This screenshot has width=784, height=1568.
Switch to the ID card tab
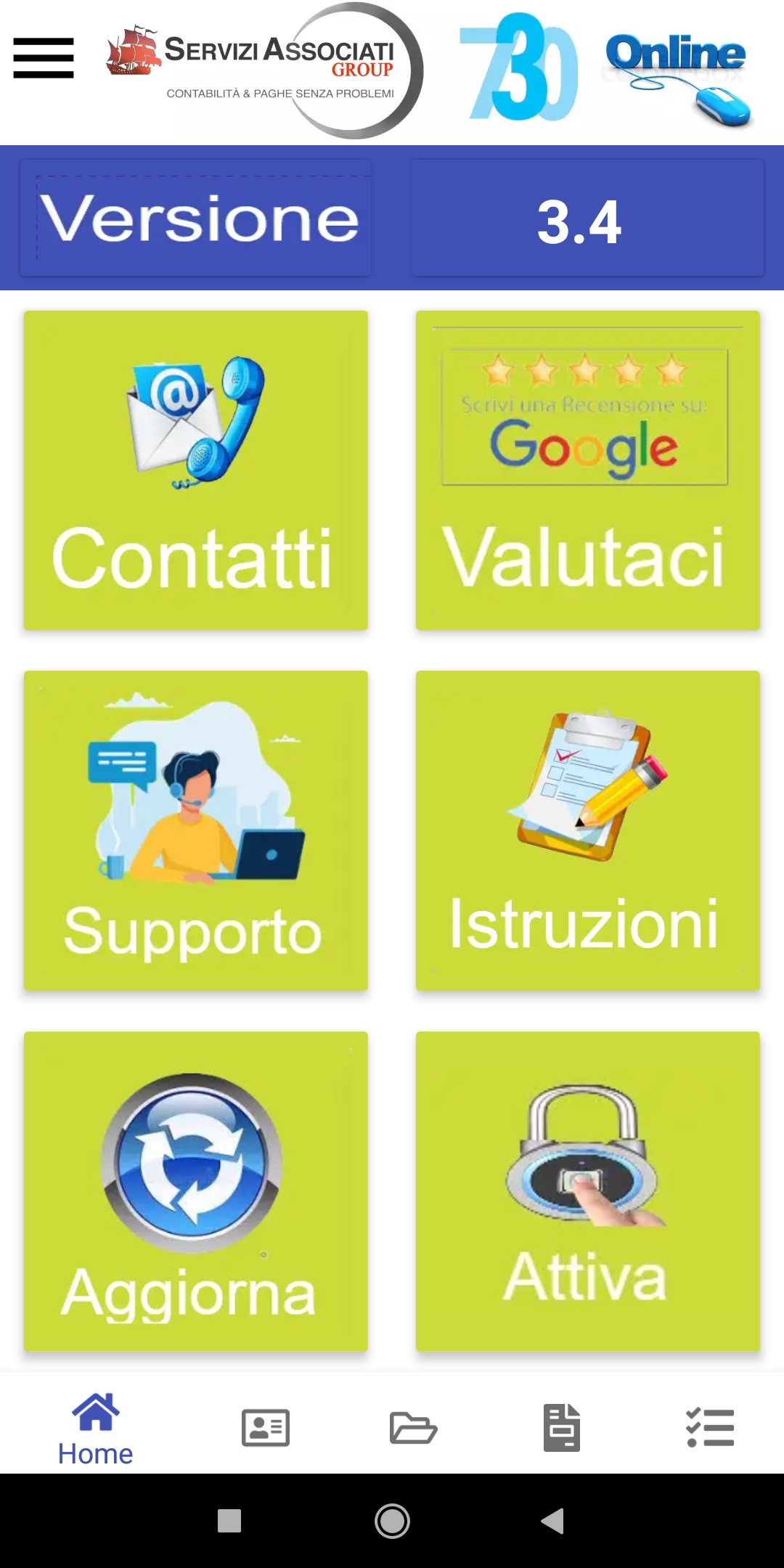point(266,1428)
